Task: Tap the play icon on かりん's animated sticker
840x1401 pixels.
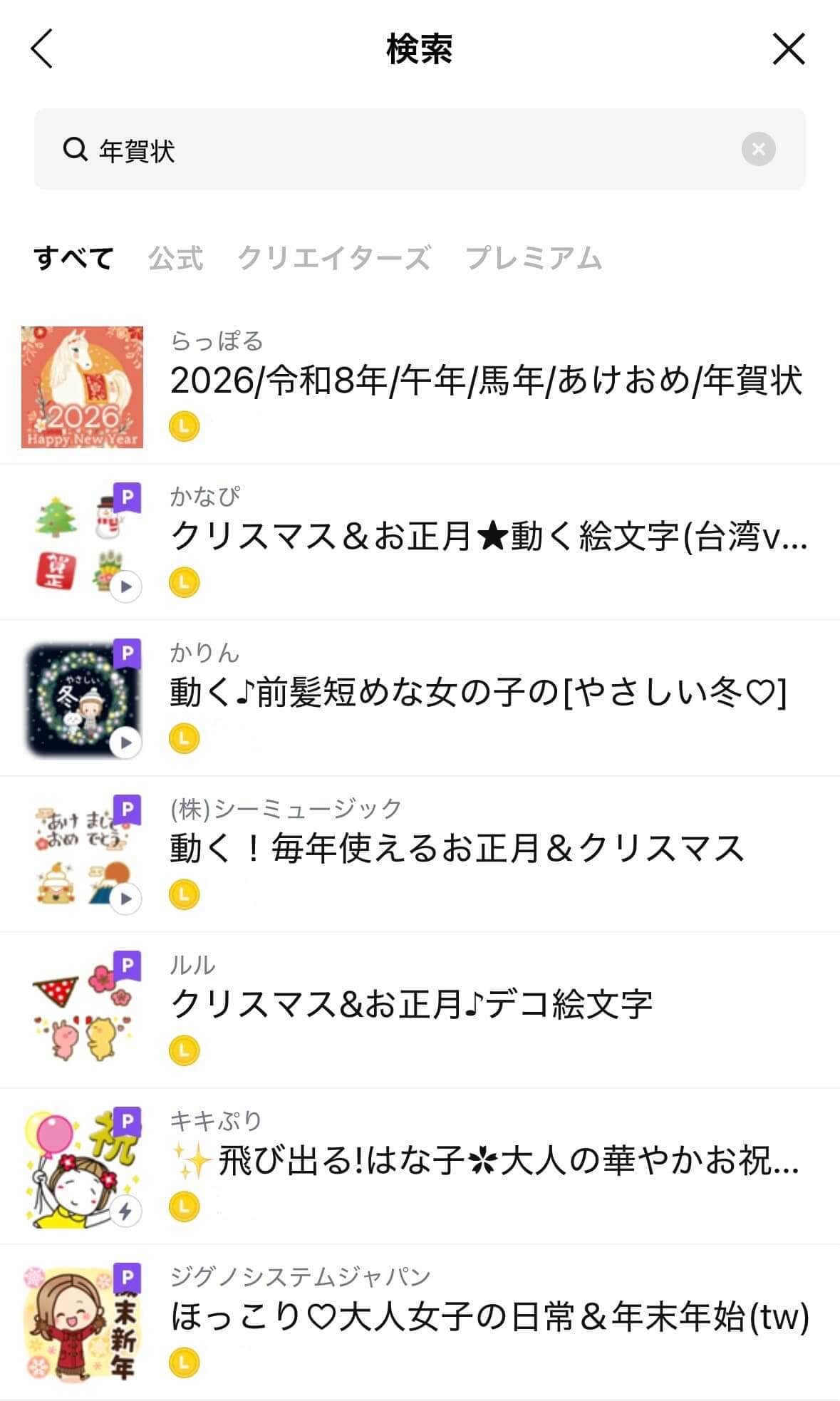Action: click(x=126, y=741)
